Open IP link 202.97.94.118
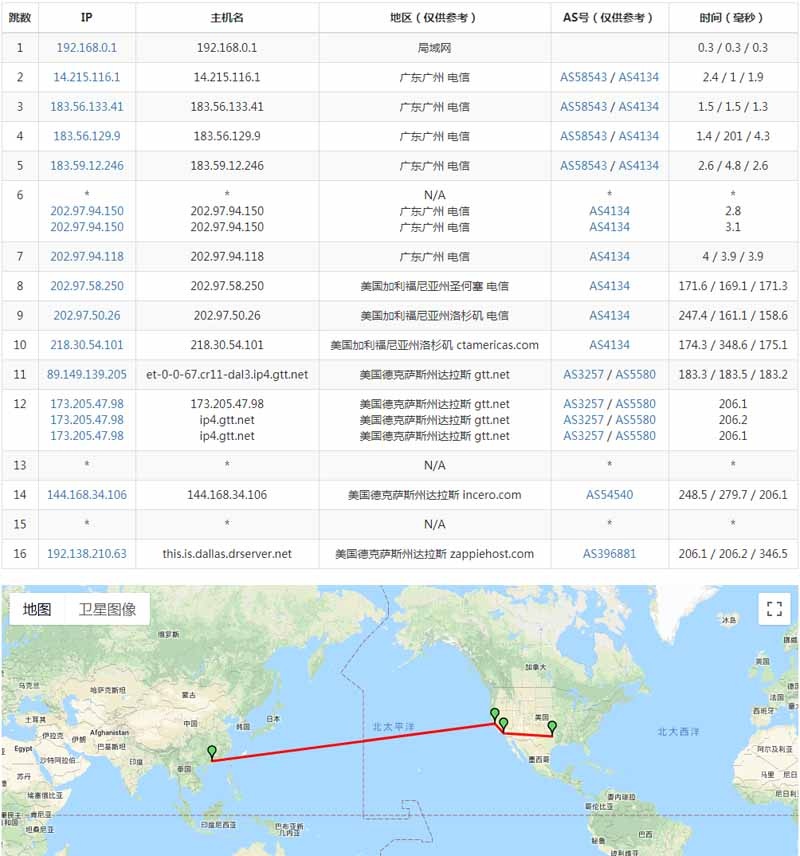 coord(87,256)
